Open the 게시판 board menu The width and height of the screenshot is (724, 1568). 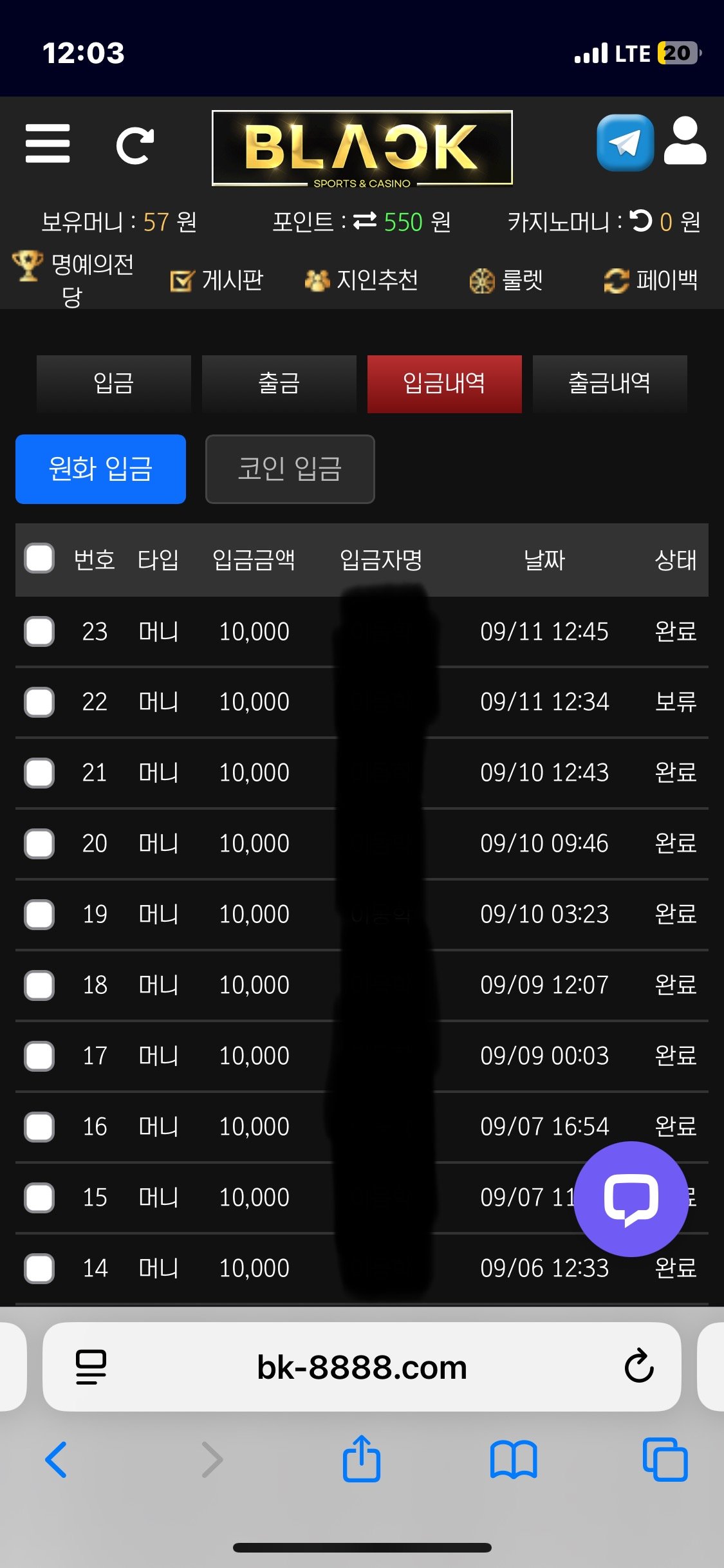tap(217, 280)
